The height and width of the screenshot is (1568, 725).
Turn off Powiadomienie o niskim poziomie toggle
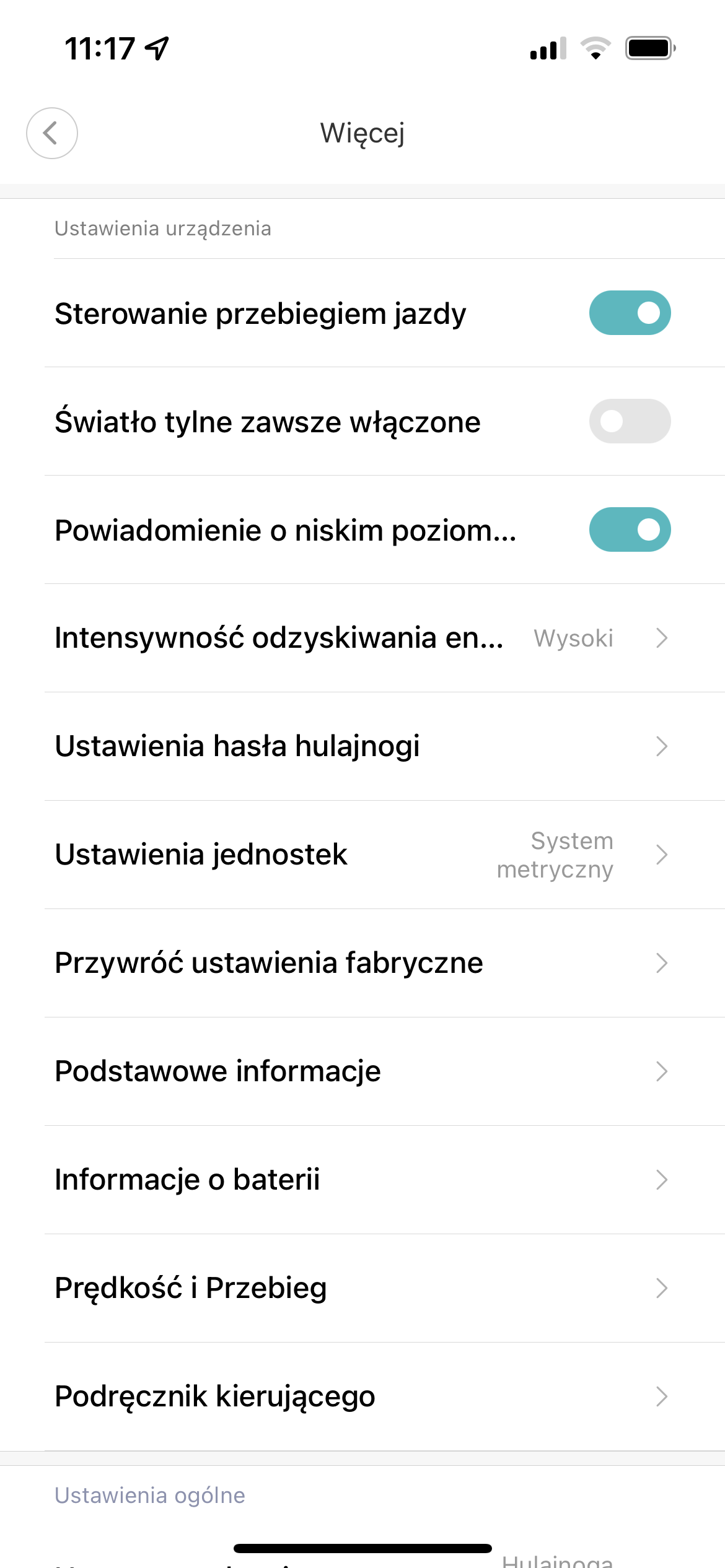click(x=629, y=529)
